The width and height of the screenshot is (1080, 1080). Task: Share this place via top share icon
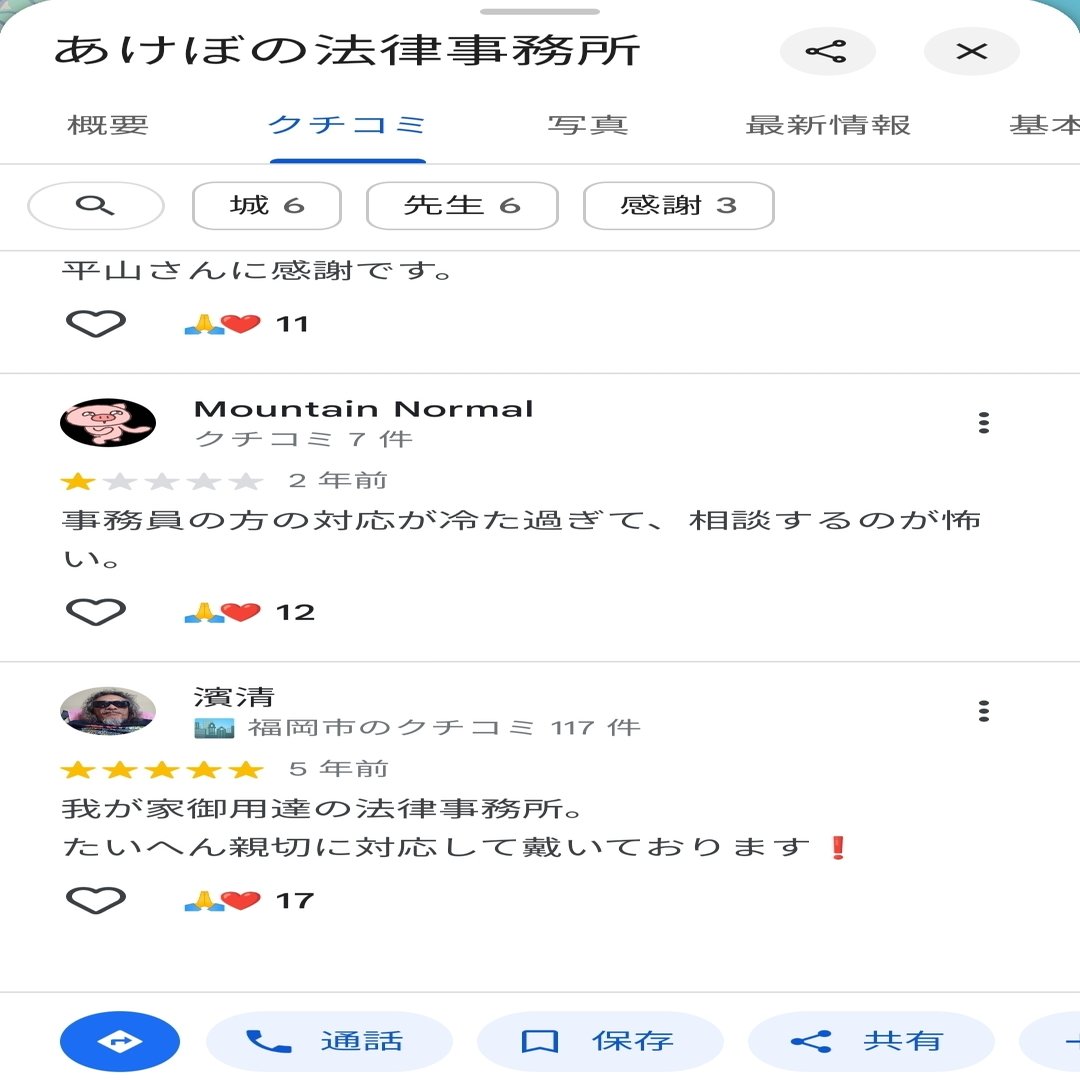click(826, 51)
